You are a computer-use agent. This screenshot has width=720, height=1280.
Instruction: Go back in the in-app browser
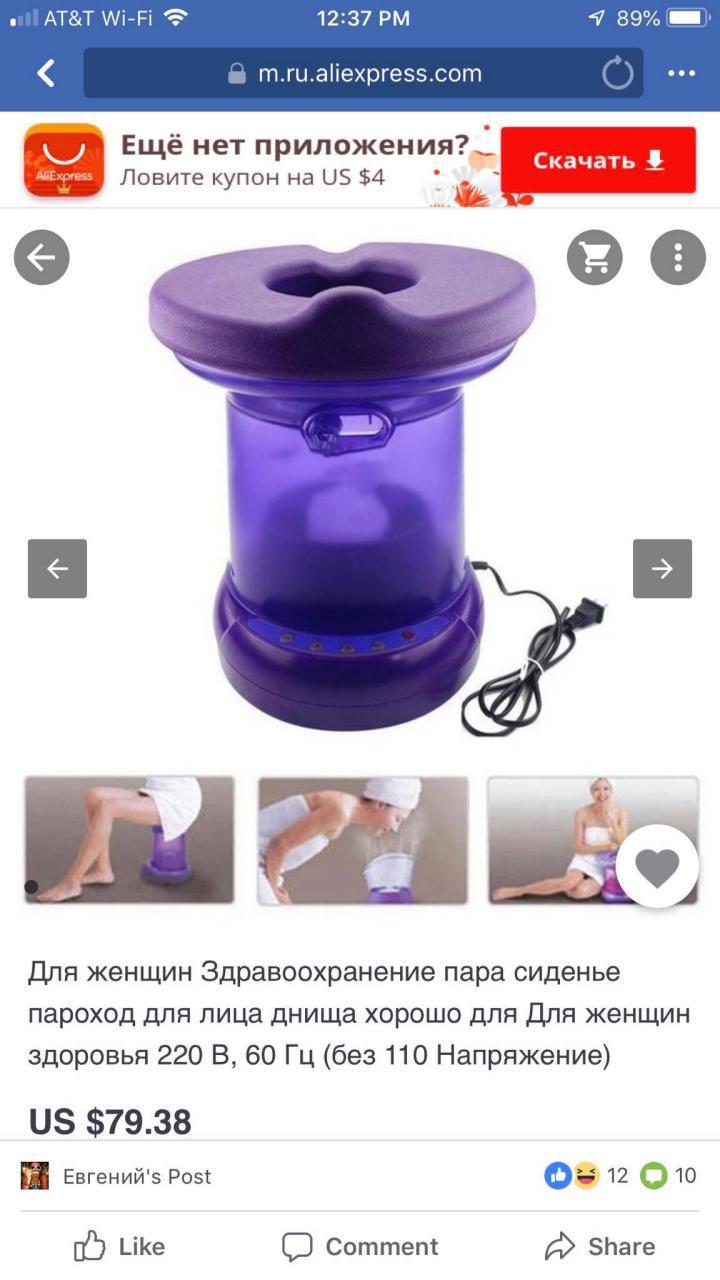(45, 73)
